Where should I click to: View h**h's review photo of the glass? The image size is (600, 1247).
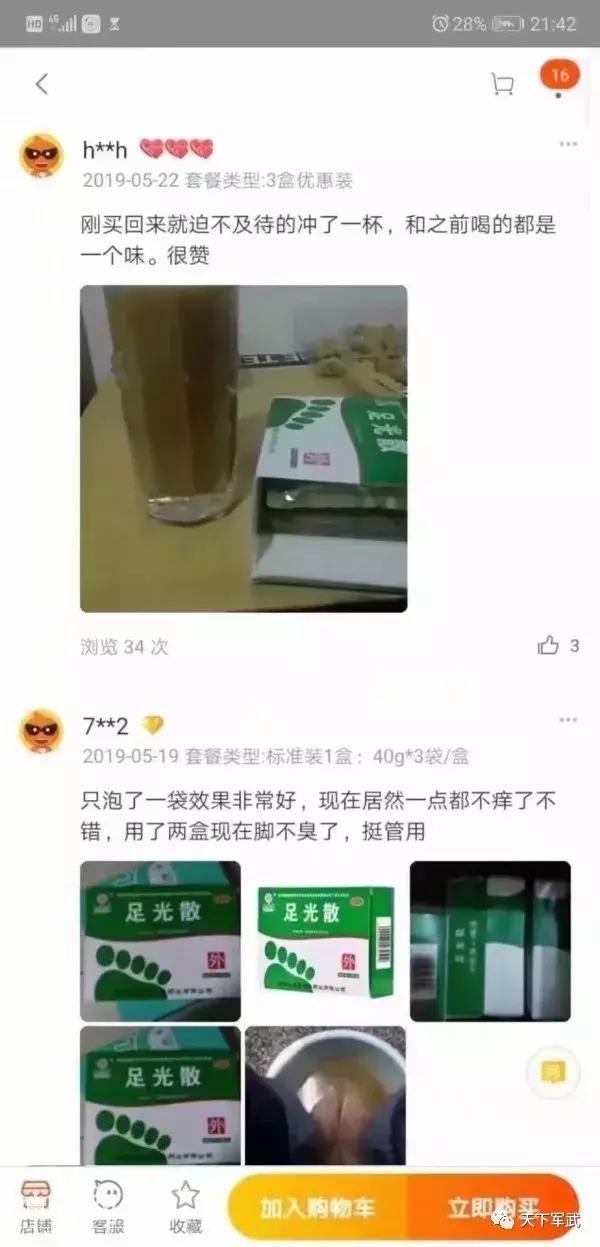(x=243, y=448)
